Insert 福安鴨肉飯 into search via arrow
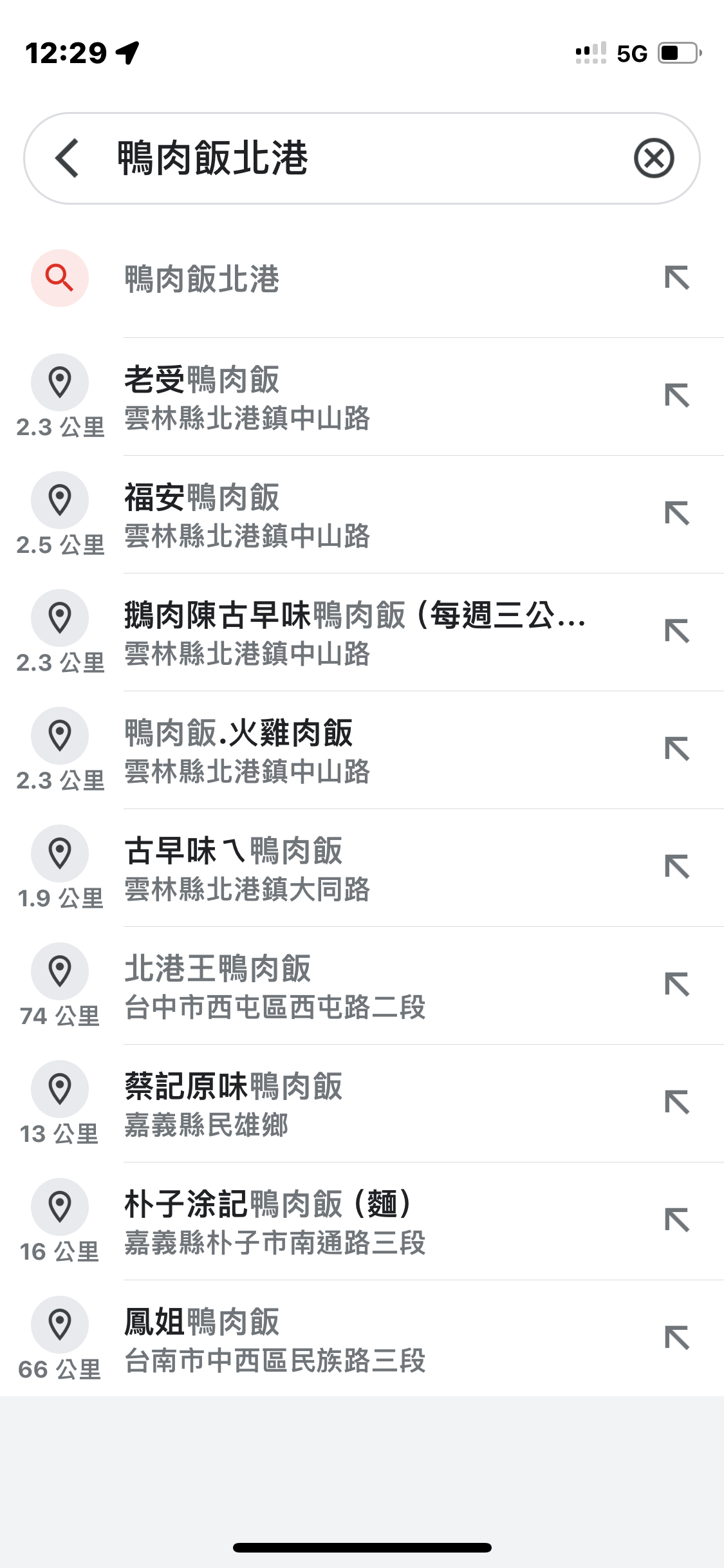This screenshot has width=724, height=1568. click(677, 514)
